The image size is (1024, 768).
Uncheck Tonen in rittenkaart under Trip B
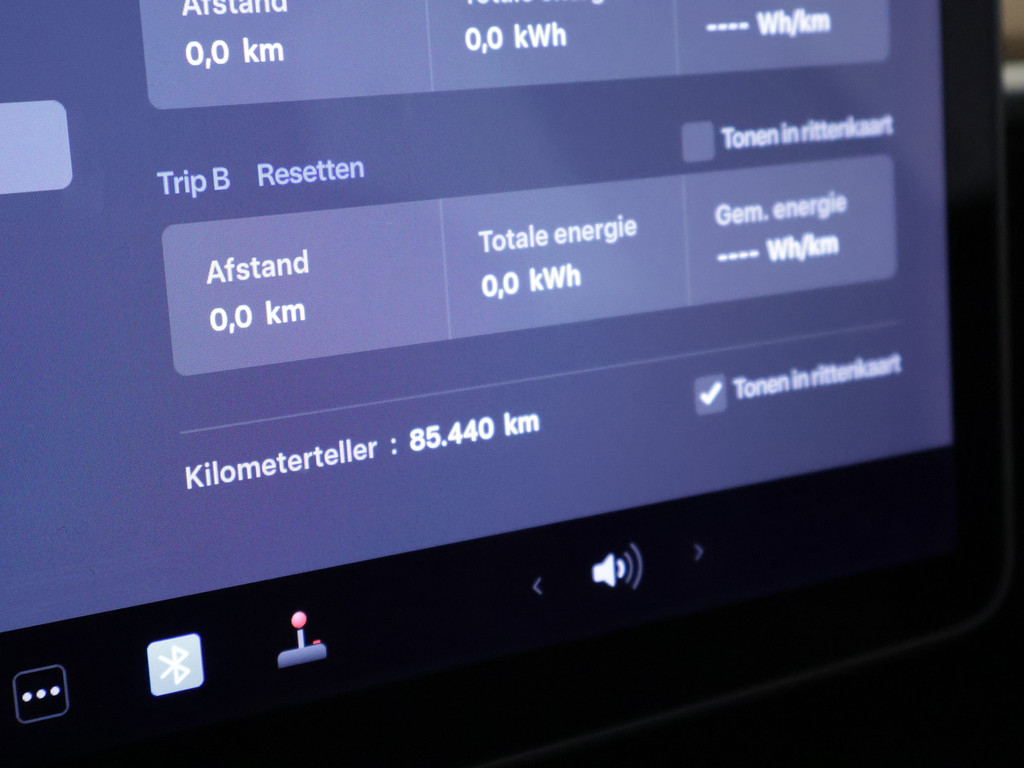pos(711,395)
